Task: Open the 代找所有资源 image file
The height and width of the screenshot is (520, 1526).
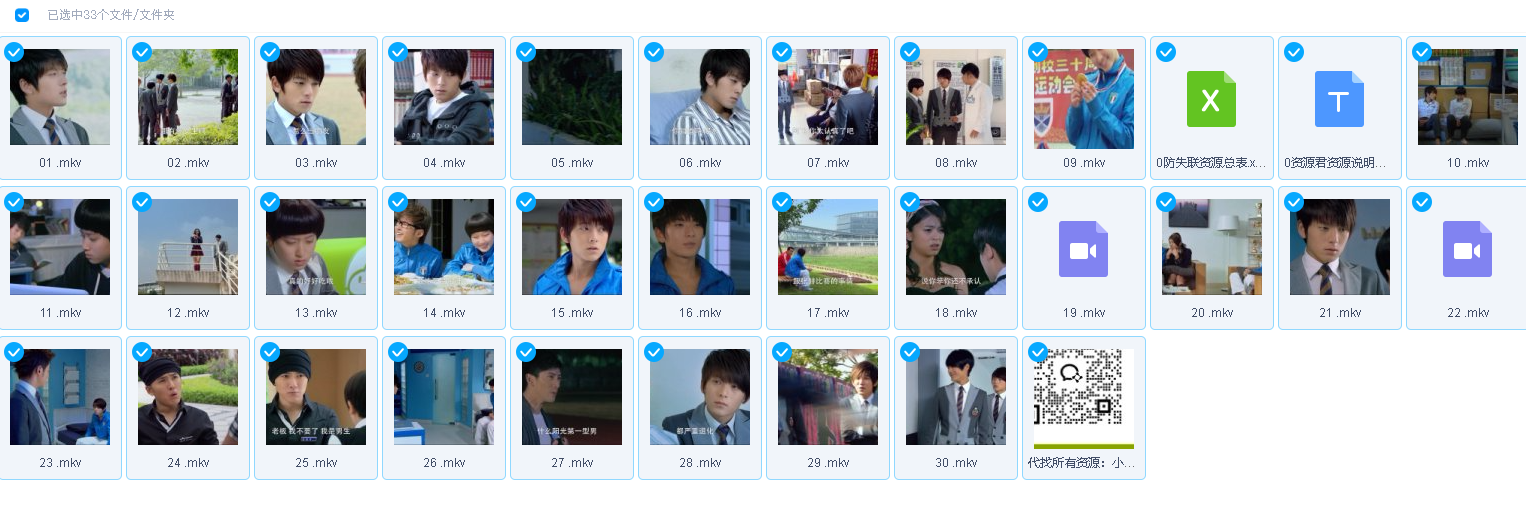Action: 1084,399
